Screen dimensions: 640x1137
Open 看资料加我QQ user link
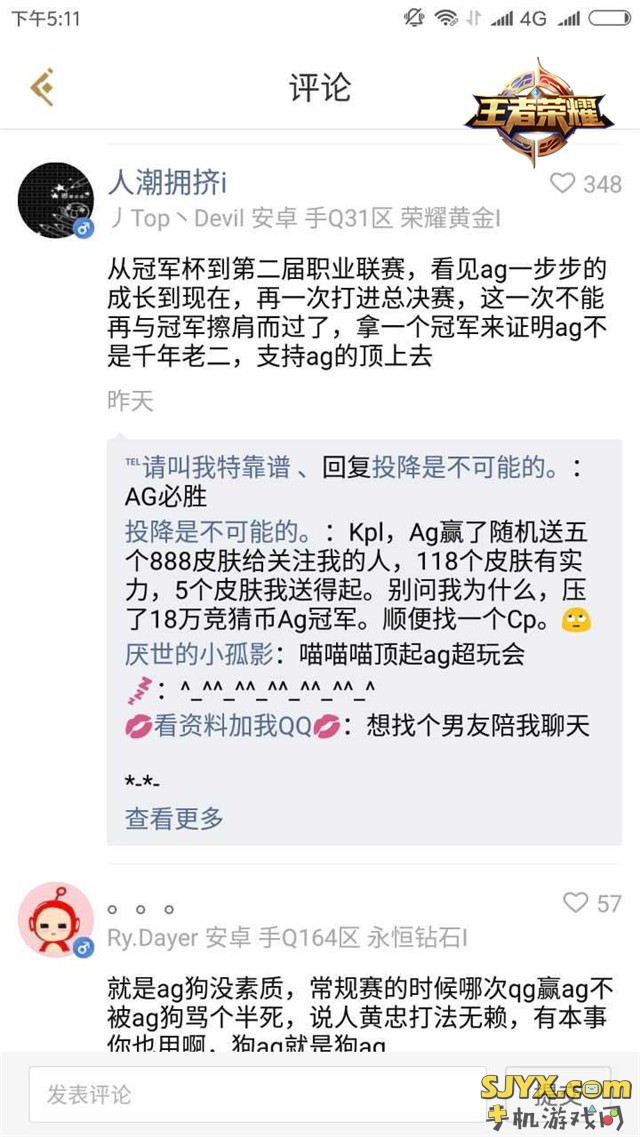(232, 726)
